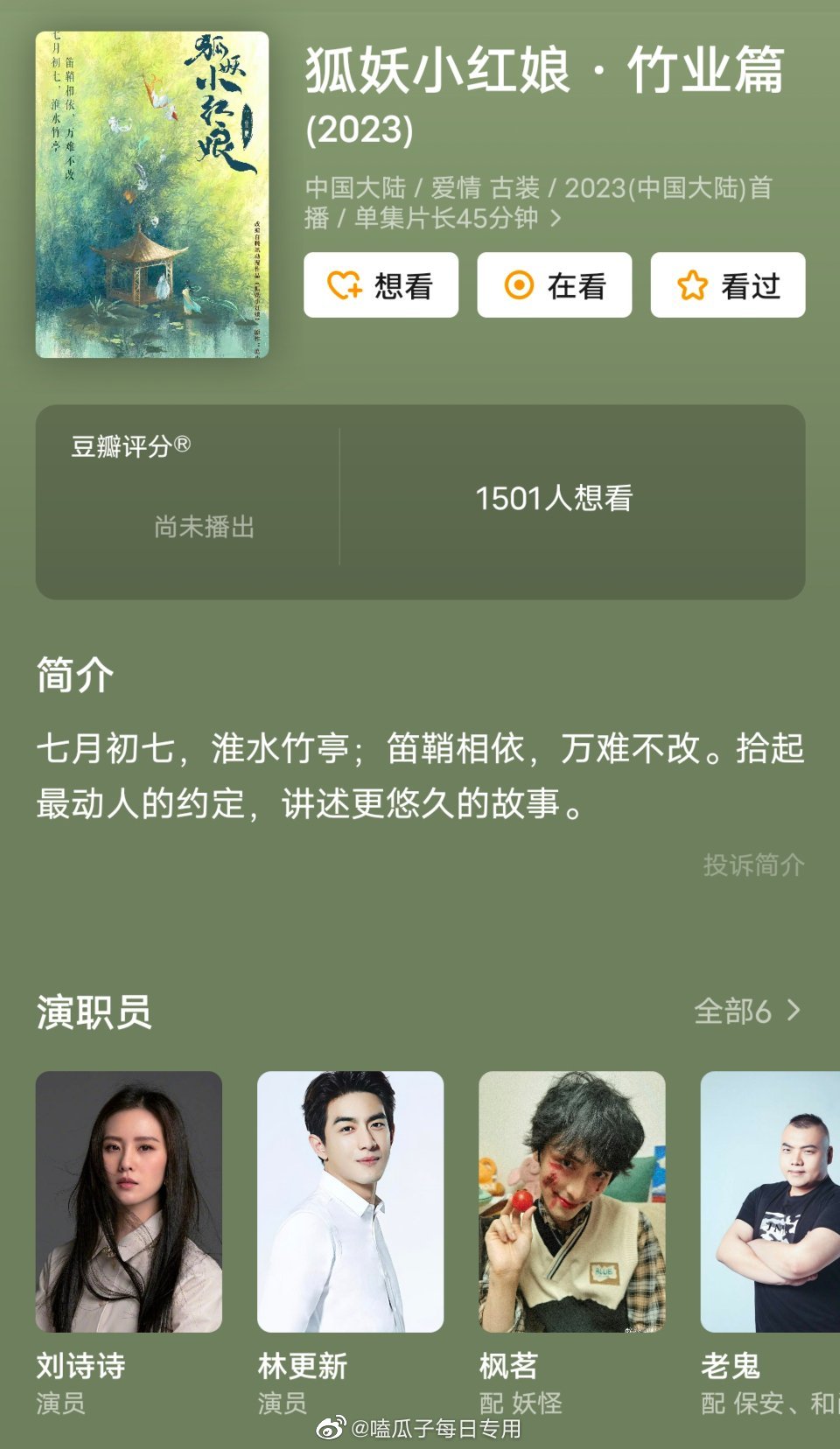Expand the drama info details chevron
This screenshot has width=840, height=1449.
[556, 218]
